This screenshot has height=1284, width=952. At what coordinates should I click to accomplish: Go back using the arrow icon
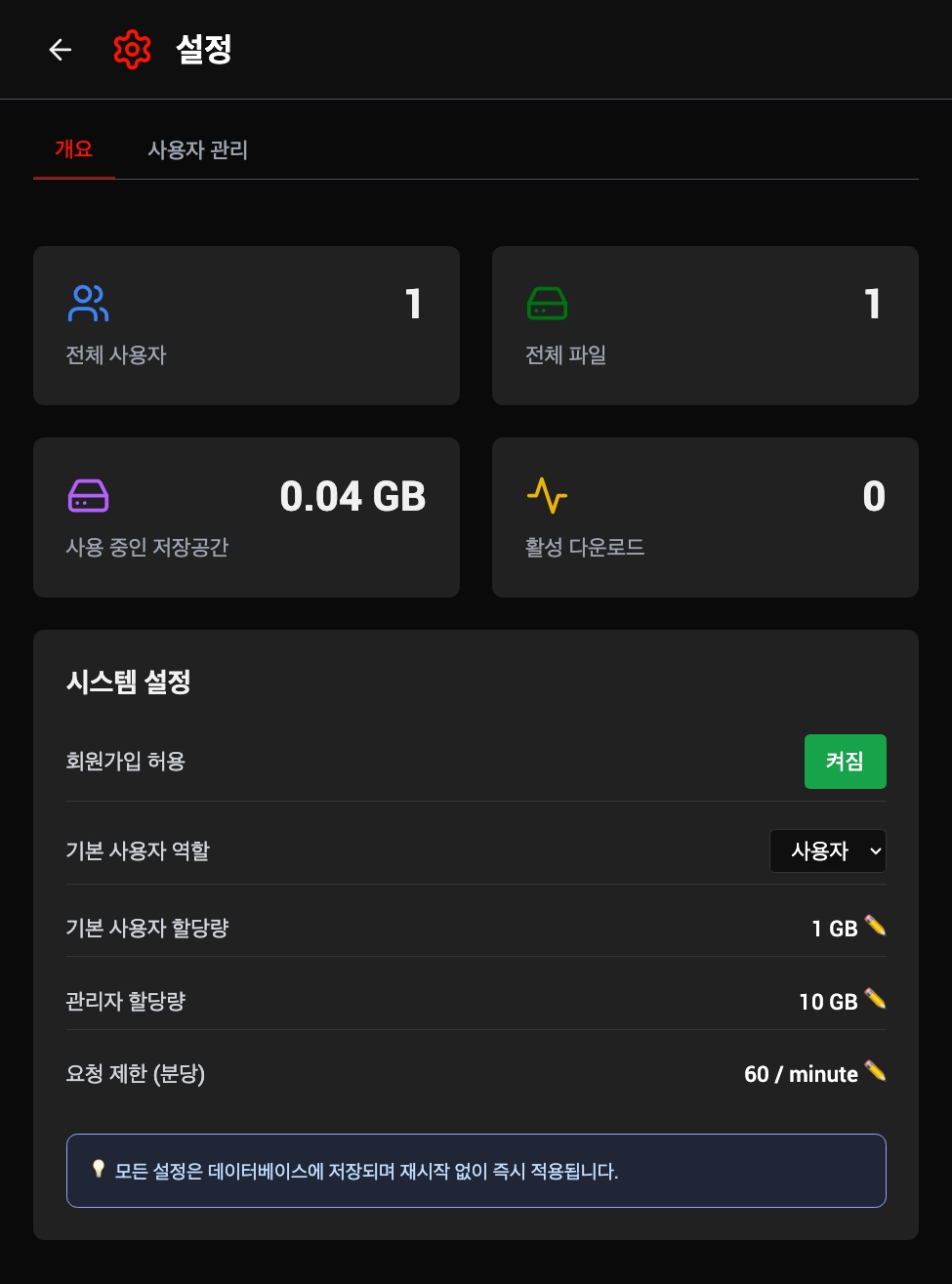click(61, 50)
